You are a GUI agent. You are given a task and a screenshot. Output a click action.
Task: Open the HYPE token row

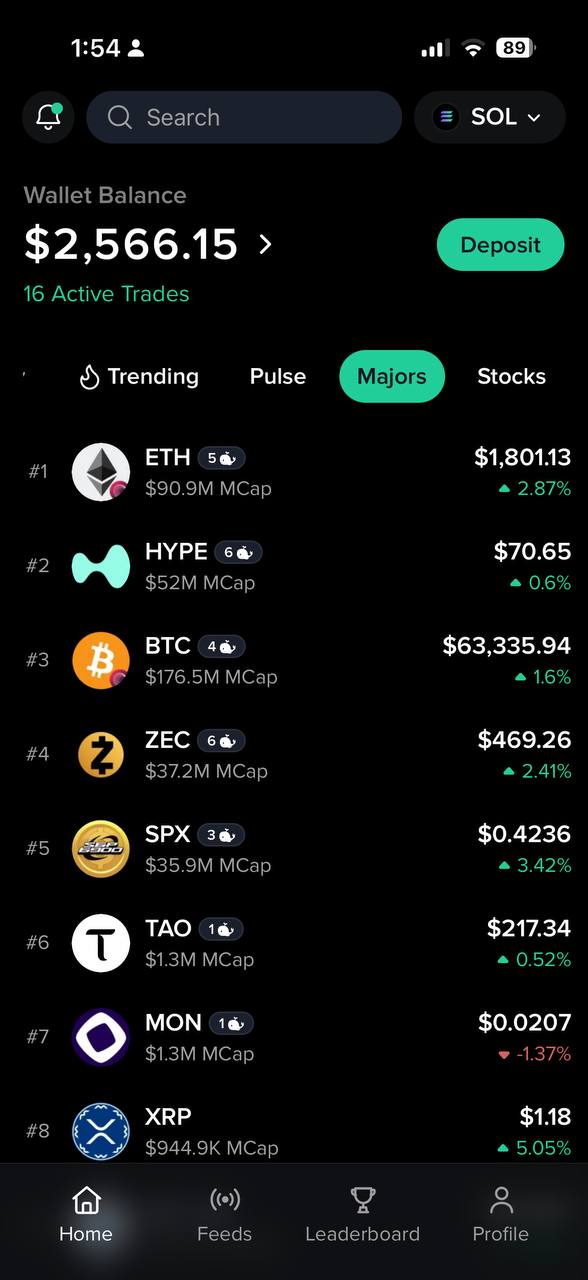[x=294, y=566]
